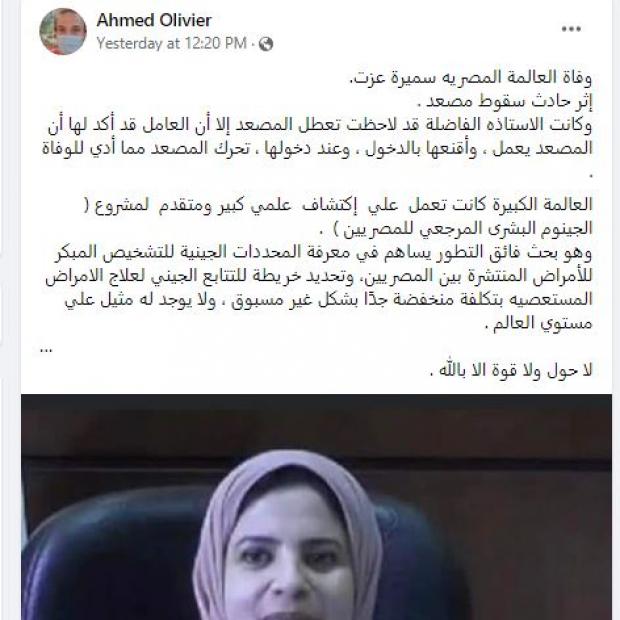The height and width of the screenshot is (620, 620).
Task: Tap the public audience globe icon
Action: [265, 44]
